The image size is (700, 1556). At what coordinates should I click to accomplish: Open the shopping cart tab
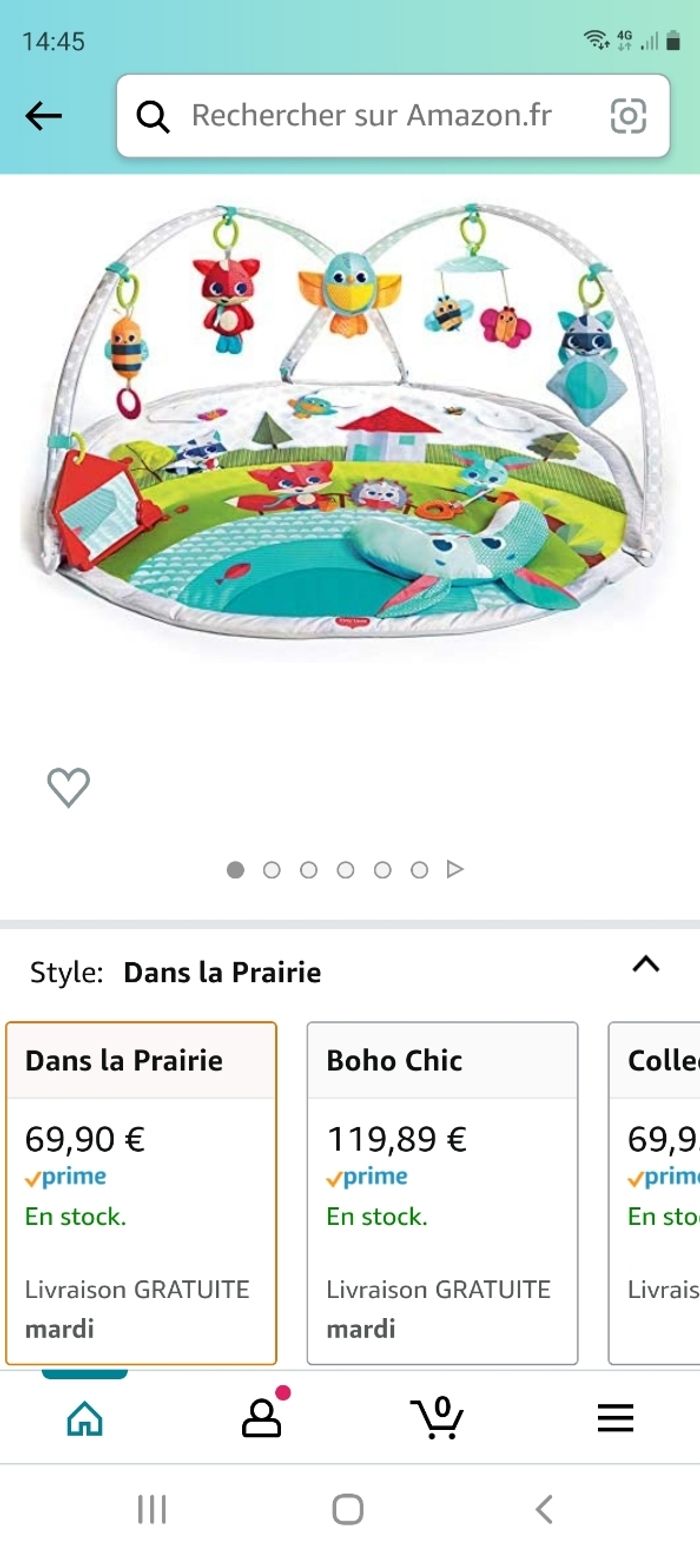coord(437,1418)
